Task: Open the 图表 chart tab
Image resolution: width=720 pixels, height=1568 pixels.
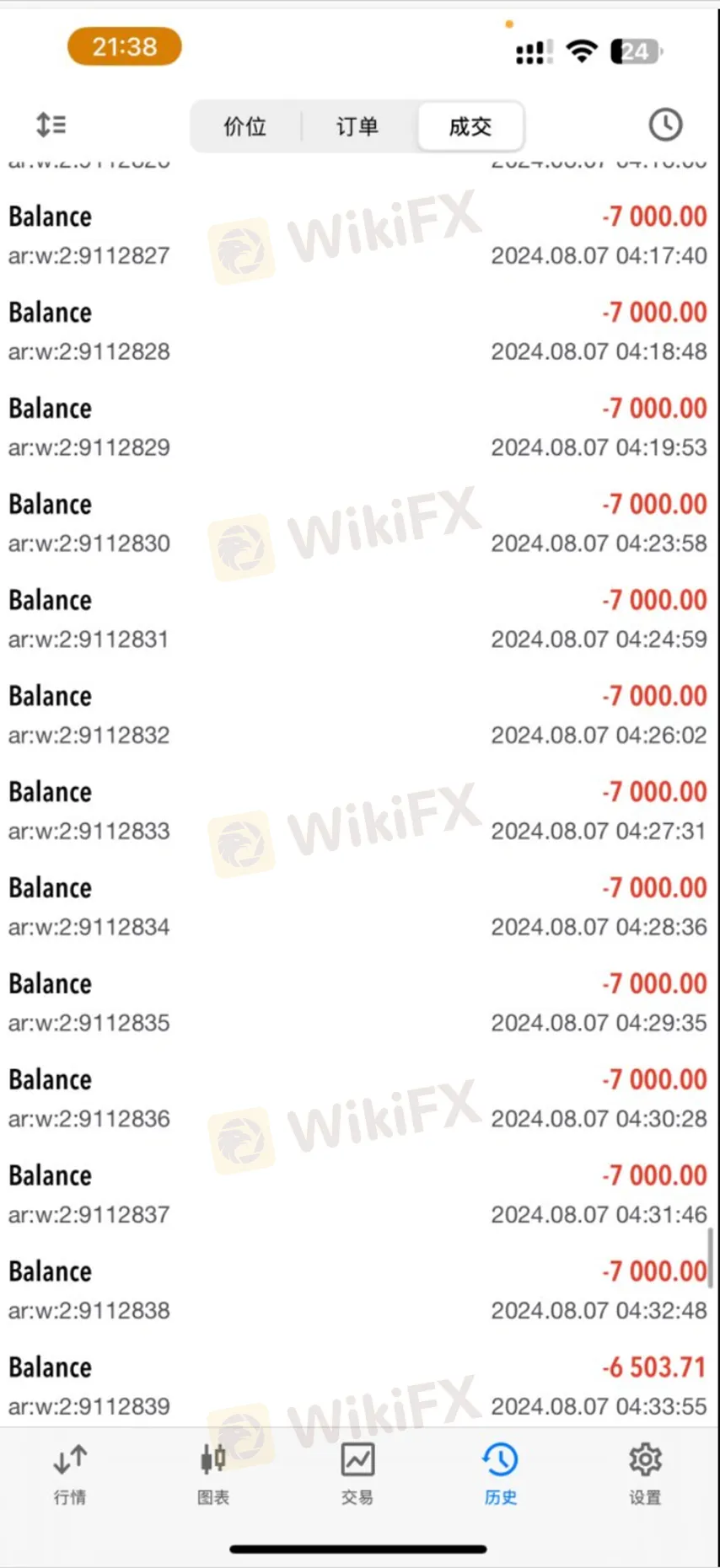Action: coord(213,1475)
